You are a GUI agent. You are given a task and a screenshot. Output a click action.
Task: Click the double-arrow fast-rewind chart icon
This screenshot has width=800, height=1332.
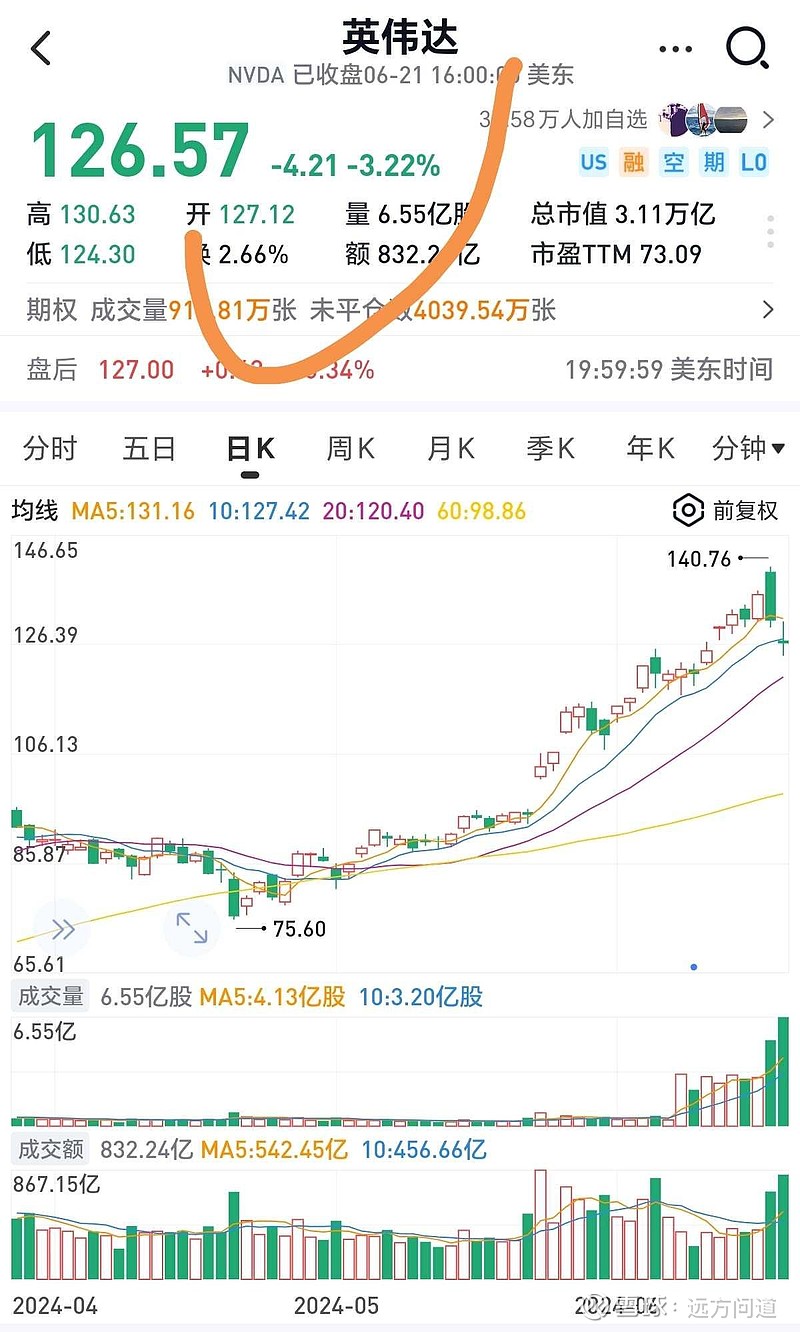pyautogui.click(x=62, y=928)
